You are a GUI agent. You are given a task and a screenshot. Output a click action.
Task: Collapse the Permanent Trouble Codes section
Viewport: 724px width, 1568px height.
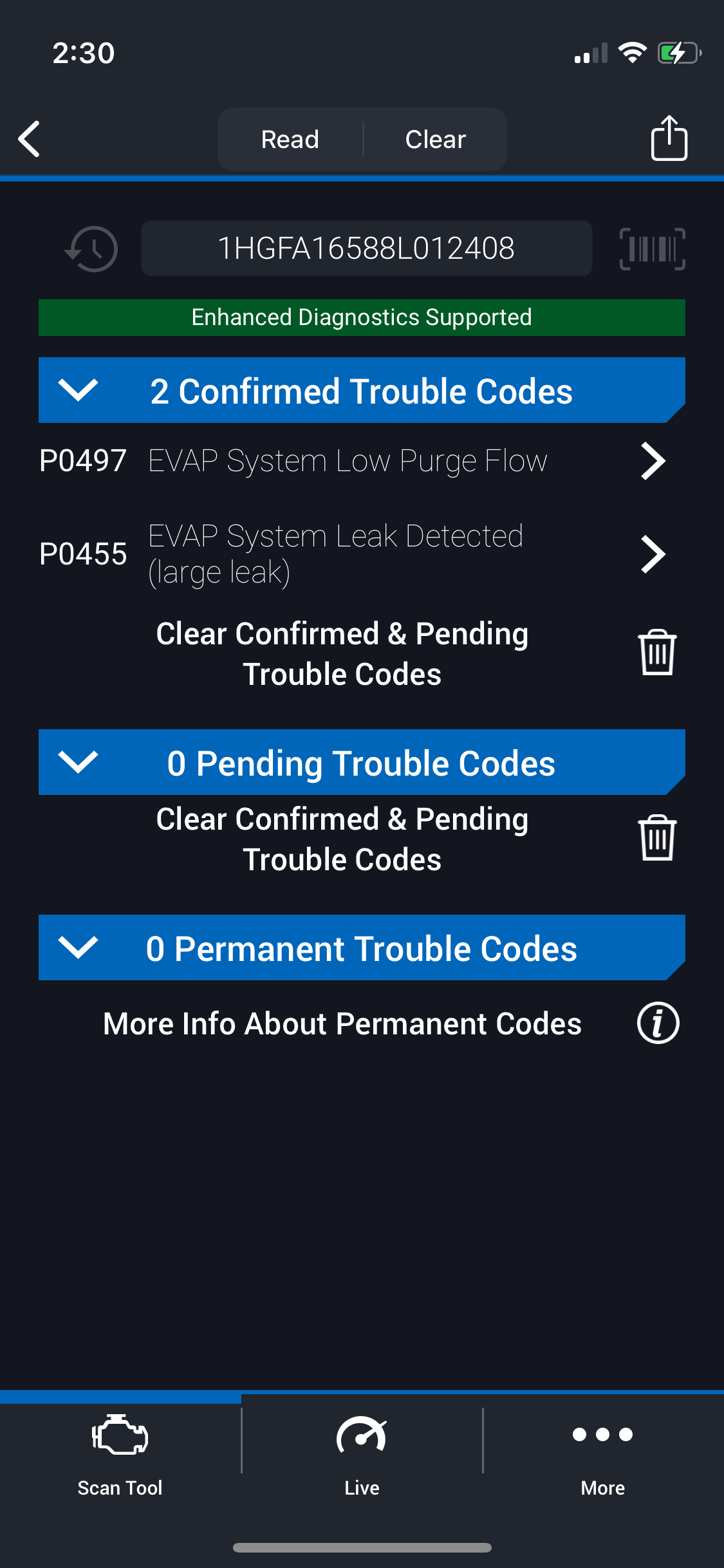click(x=78, y=948)
